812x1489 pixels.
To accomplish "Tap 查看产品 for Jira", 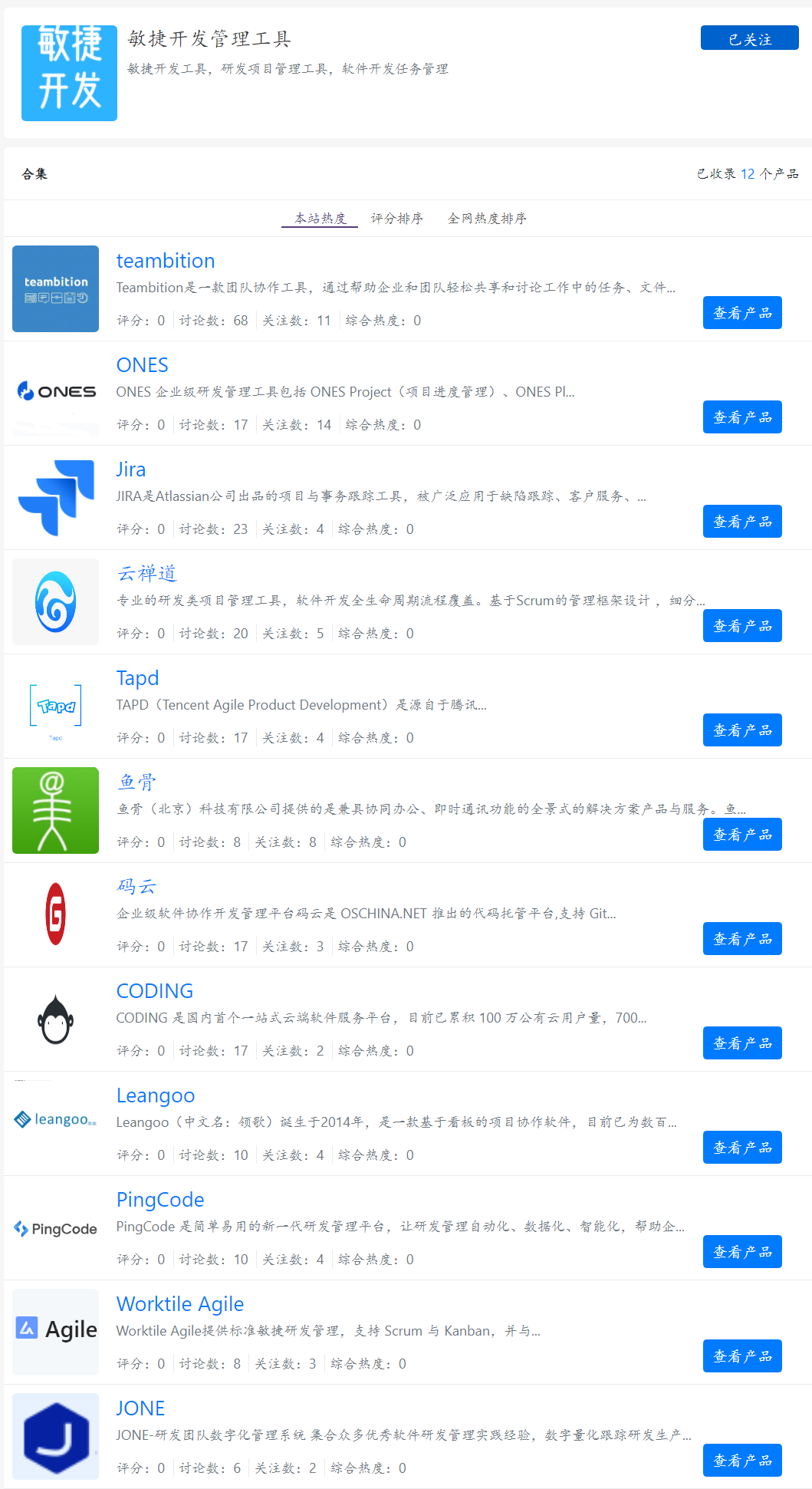I will coord(741,522).
